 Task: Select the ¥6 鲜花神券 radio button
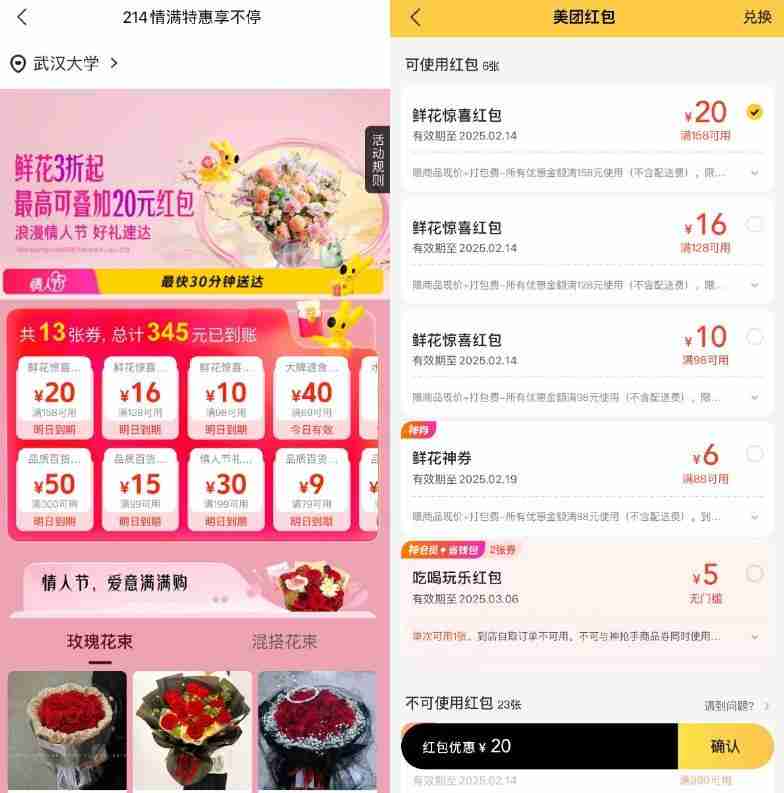pyautogui.click(x=754, y=454)
